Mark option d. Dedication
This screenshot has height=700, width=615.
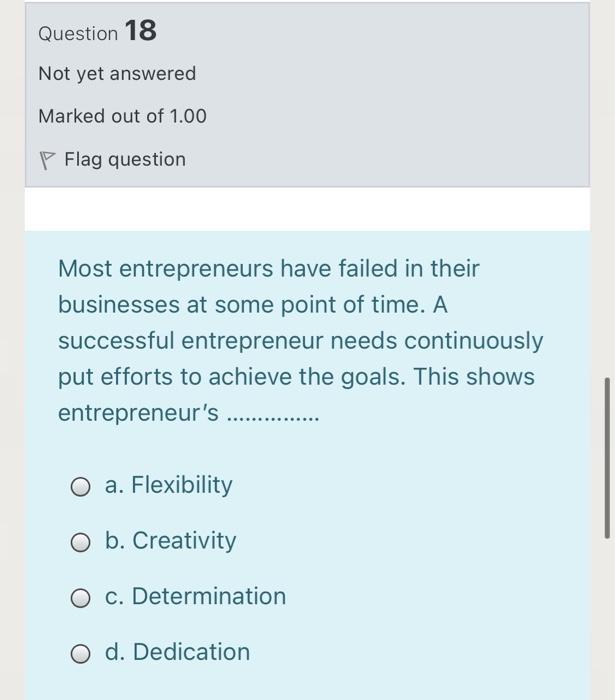80,654
